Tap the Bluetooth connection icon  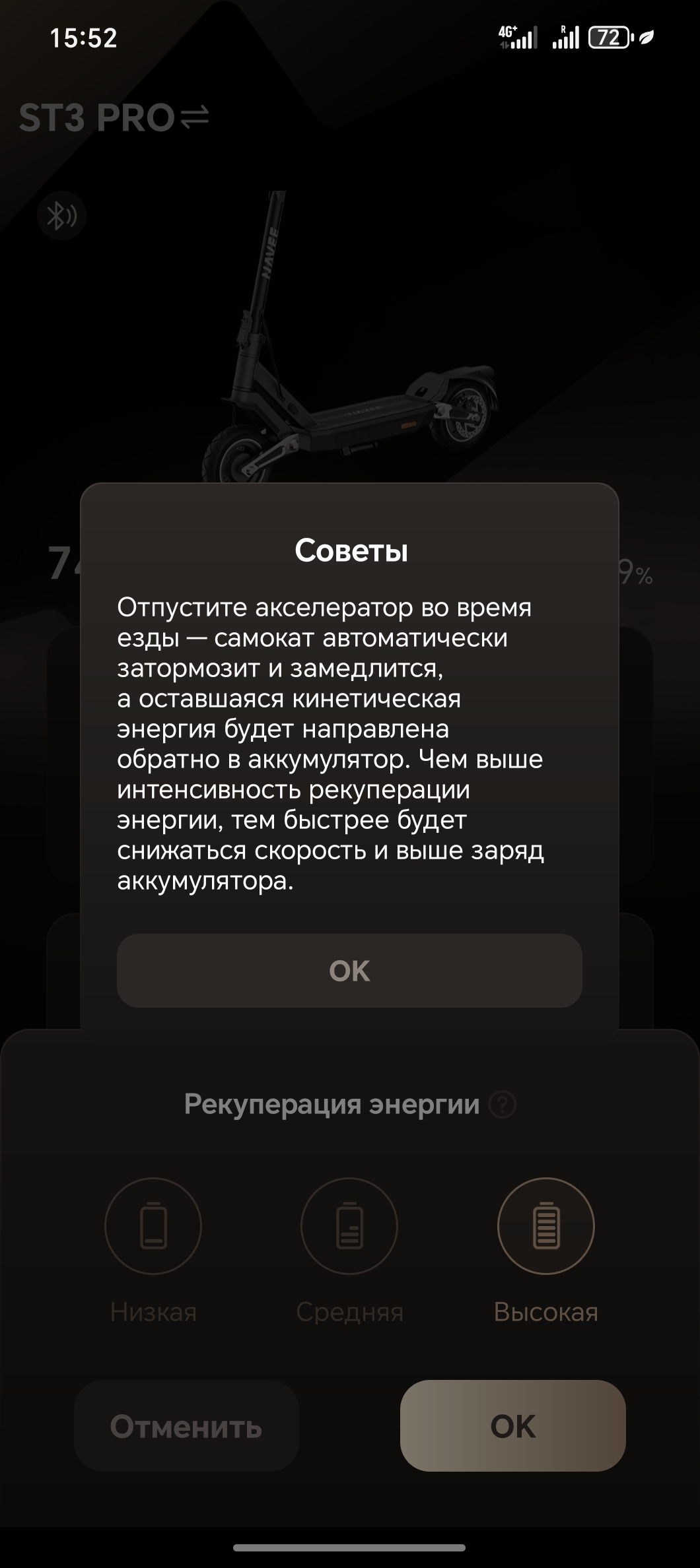click(62, 216)
